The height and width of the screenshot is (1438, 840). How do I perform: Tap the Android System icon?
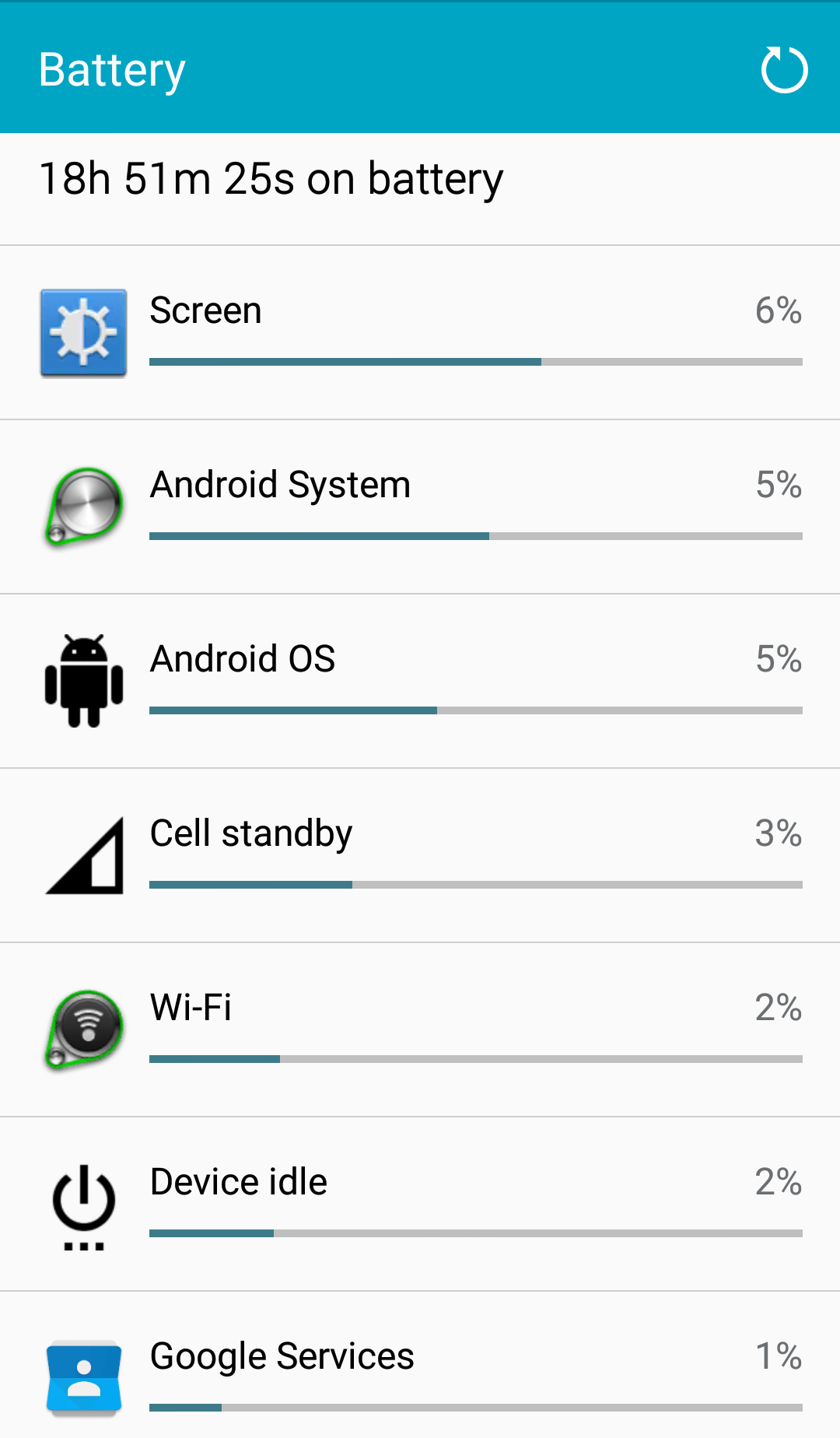pyautogui.click(x=82, y=506)
